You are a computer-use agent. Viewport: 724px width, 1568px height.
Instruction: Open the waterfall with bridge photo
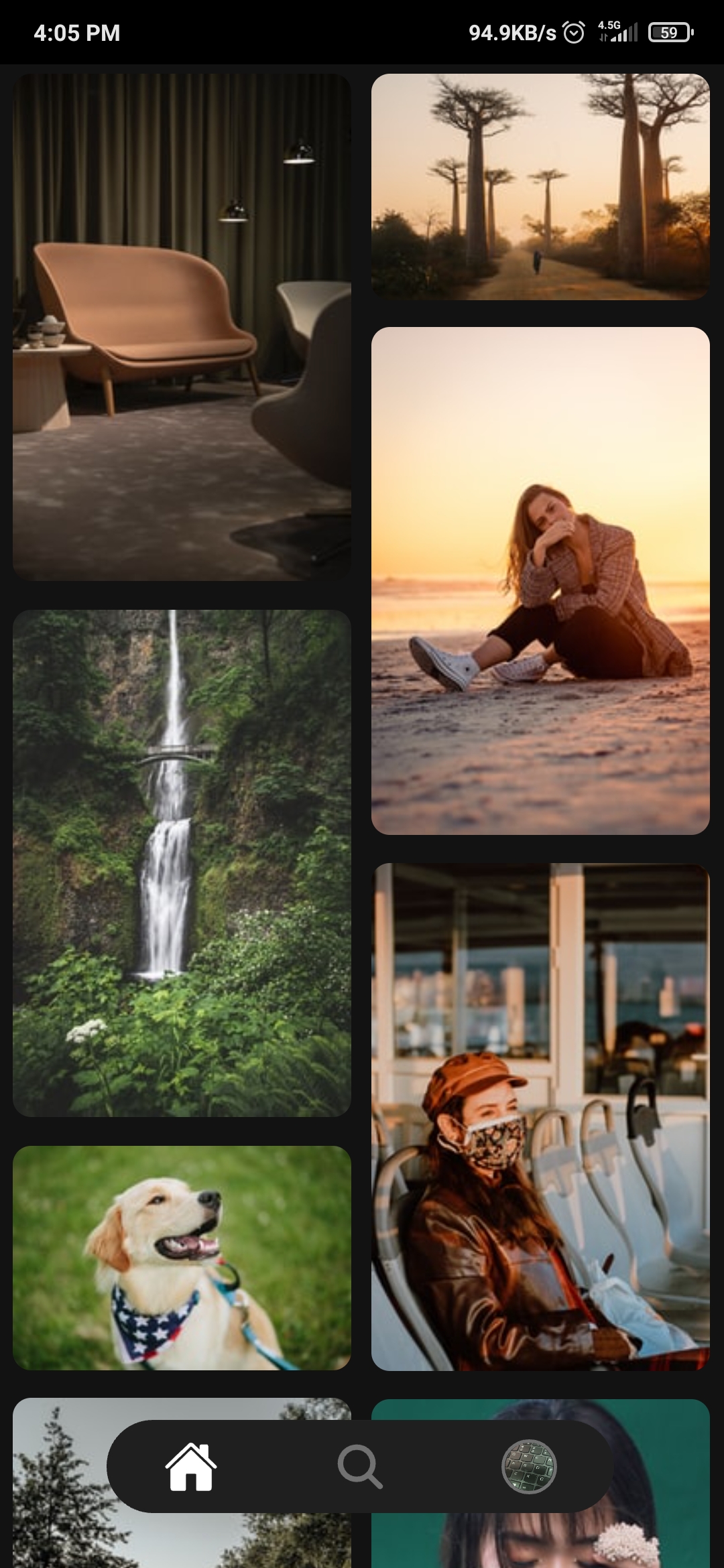182,863
